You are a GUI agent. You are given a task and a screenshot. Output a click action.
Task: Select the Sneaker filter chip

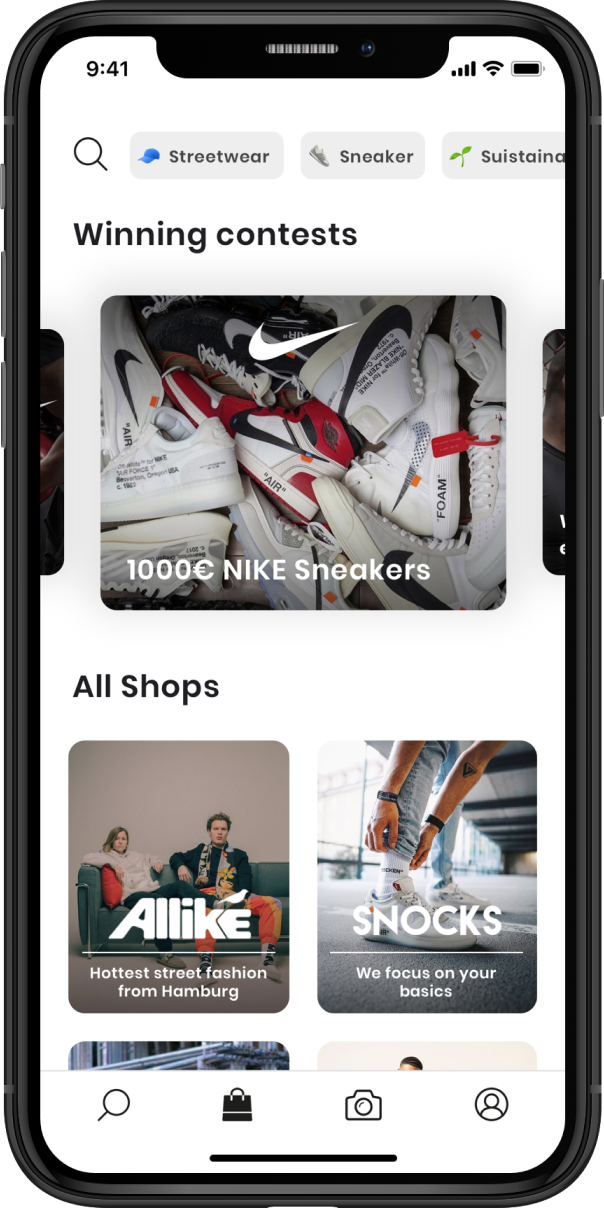363,156
